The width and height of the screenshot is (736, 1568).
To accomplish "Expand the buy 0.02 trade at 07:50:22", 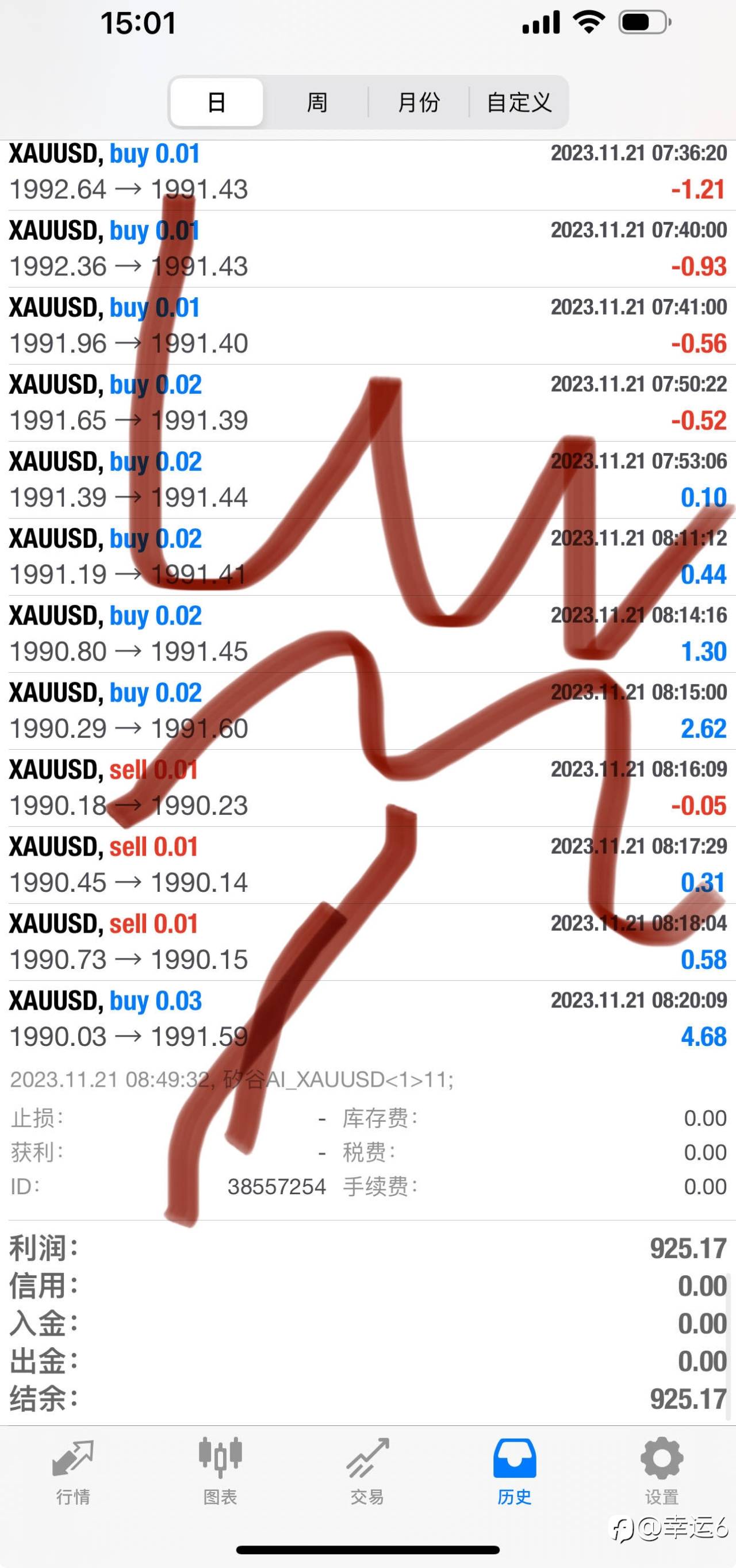I will point(367,402).
